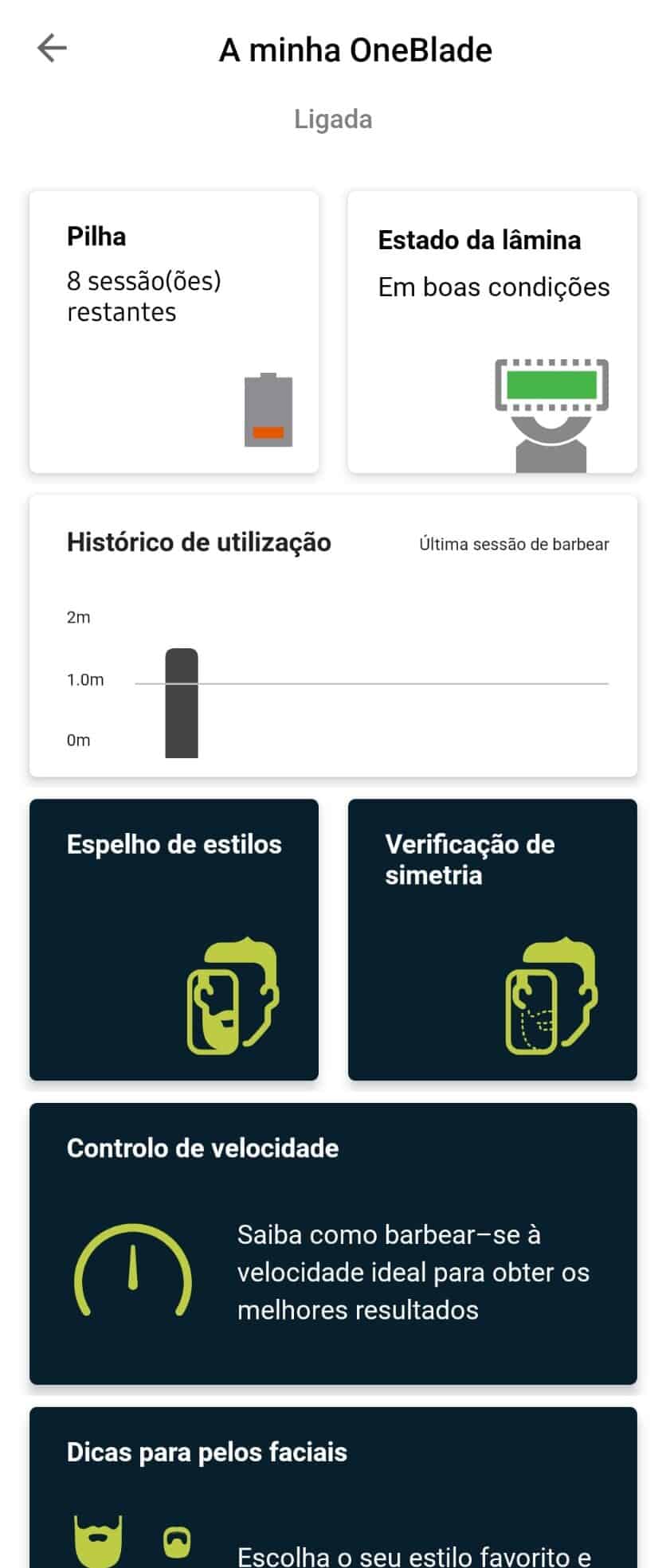Go back using the top arrow

pos(52,49)
